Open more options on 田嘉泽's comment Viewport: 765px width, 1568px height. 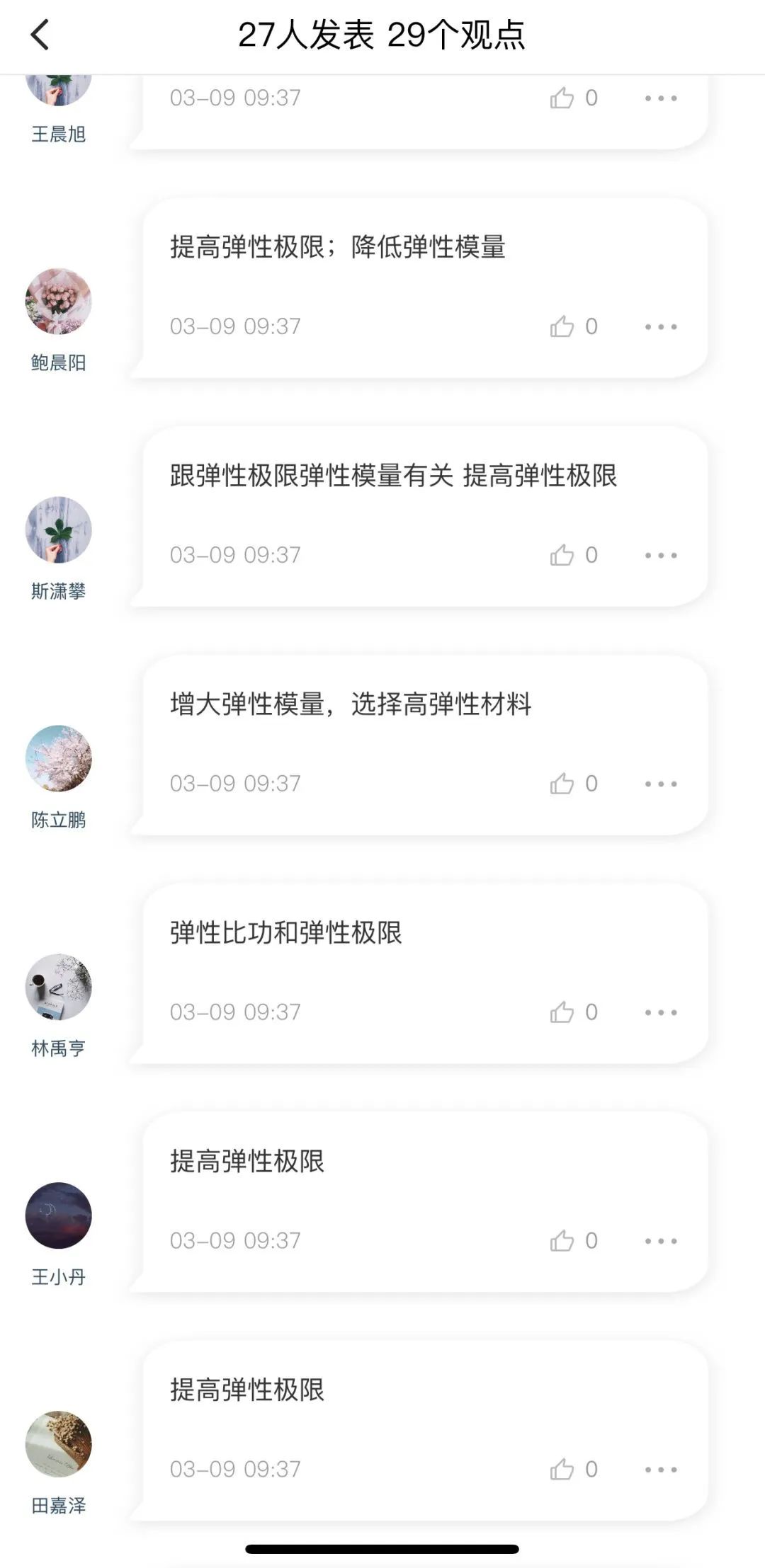coord(660,1470)
